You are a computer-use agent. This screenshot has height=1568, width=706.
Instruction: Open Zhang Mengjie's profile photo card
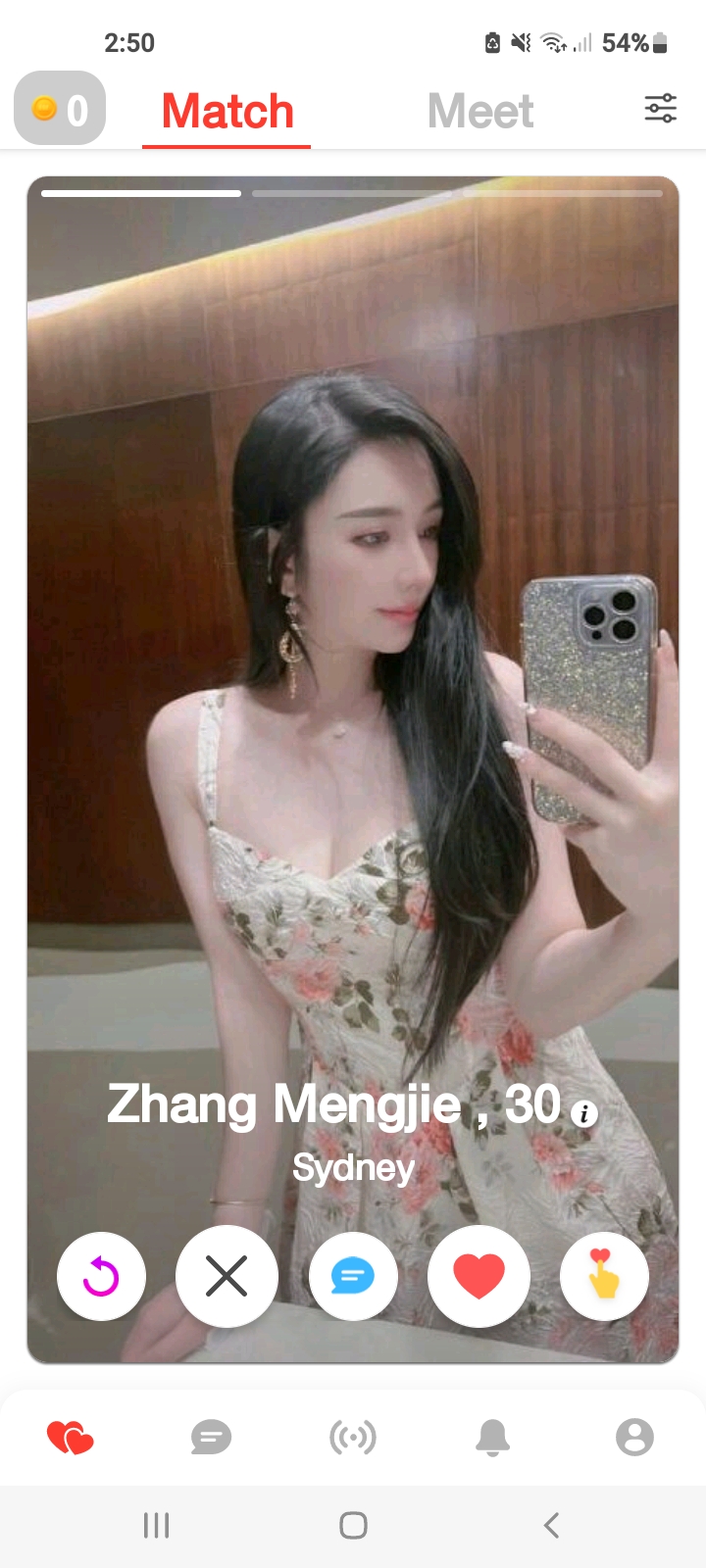coord(353,637)
